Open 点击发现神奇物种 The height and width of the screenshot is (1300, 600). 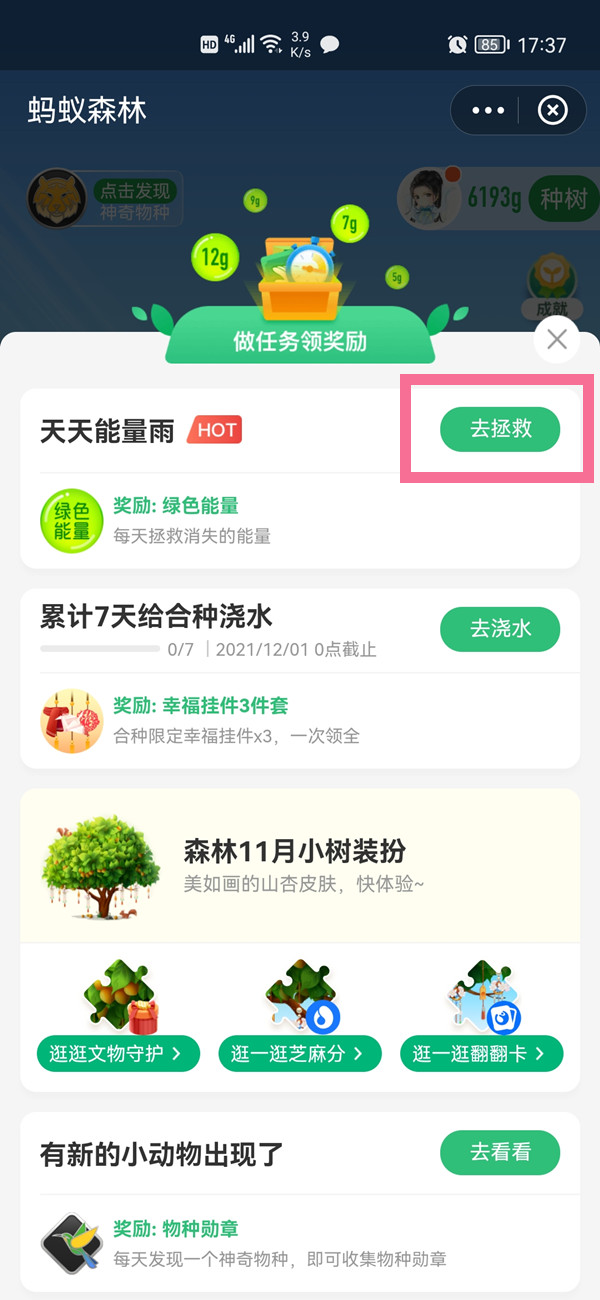pyautogui.click(x=135, y=200)
